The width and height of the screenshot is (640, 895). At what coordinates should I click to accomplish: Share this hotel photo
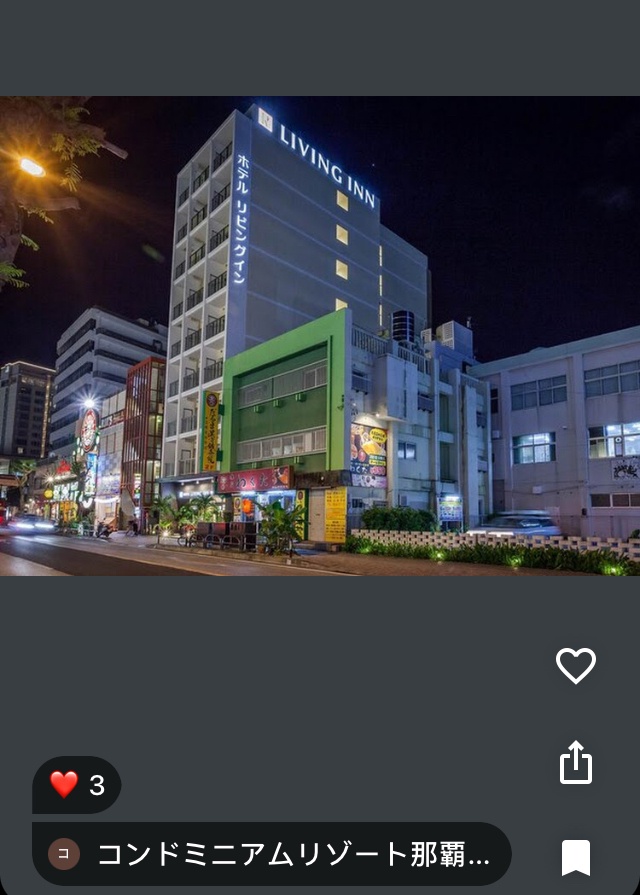click(575, 762)
